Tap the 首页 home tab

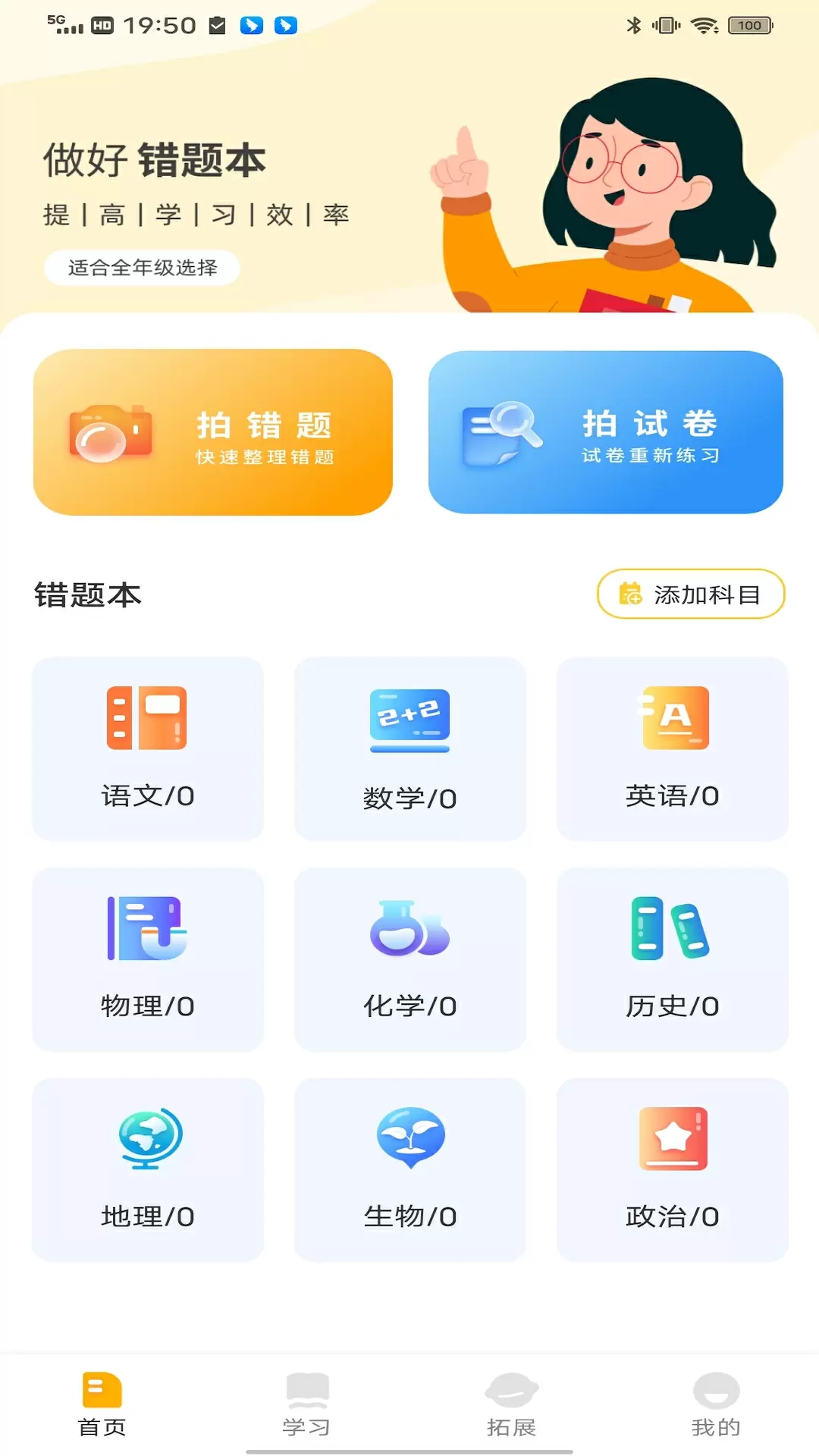[102, 1404]
